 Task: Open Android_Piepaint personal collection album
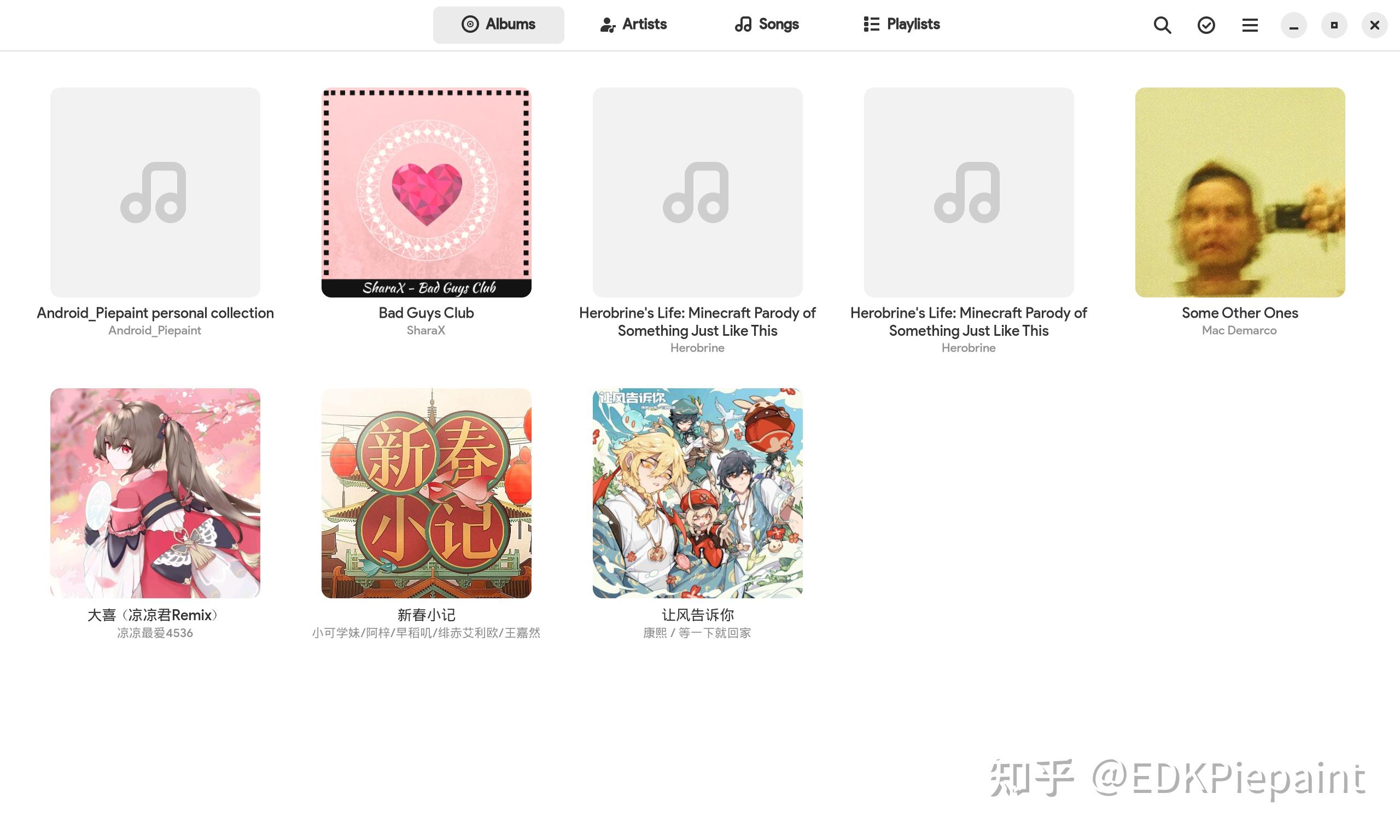[155, 192]
